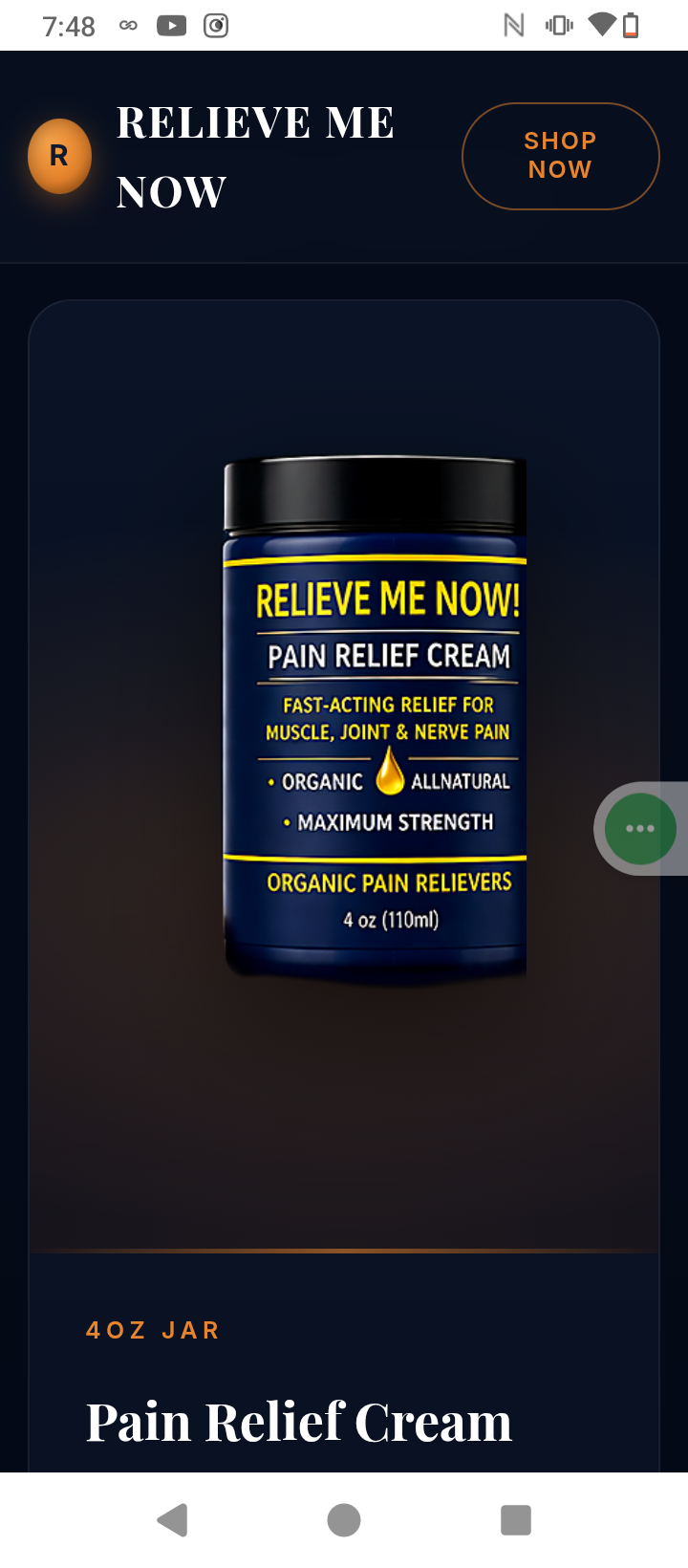Image resolution: width=688 pixels, height=1568 pixels.
Task: Open the recent apps view
Action: 516,1520
